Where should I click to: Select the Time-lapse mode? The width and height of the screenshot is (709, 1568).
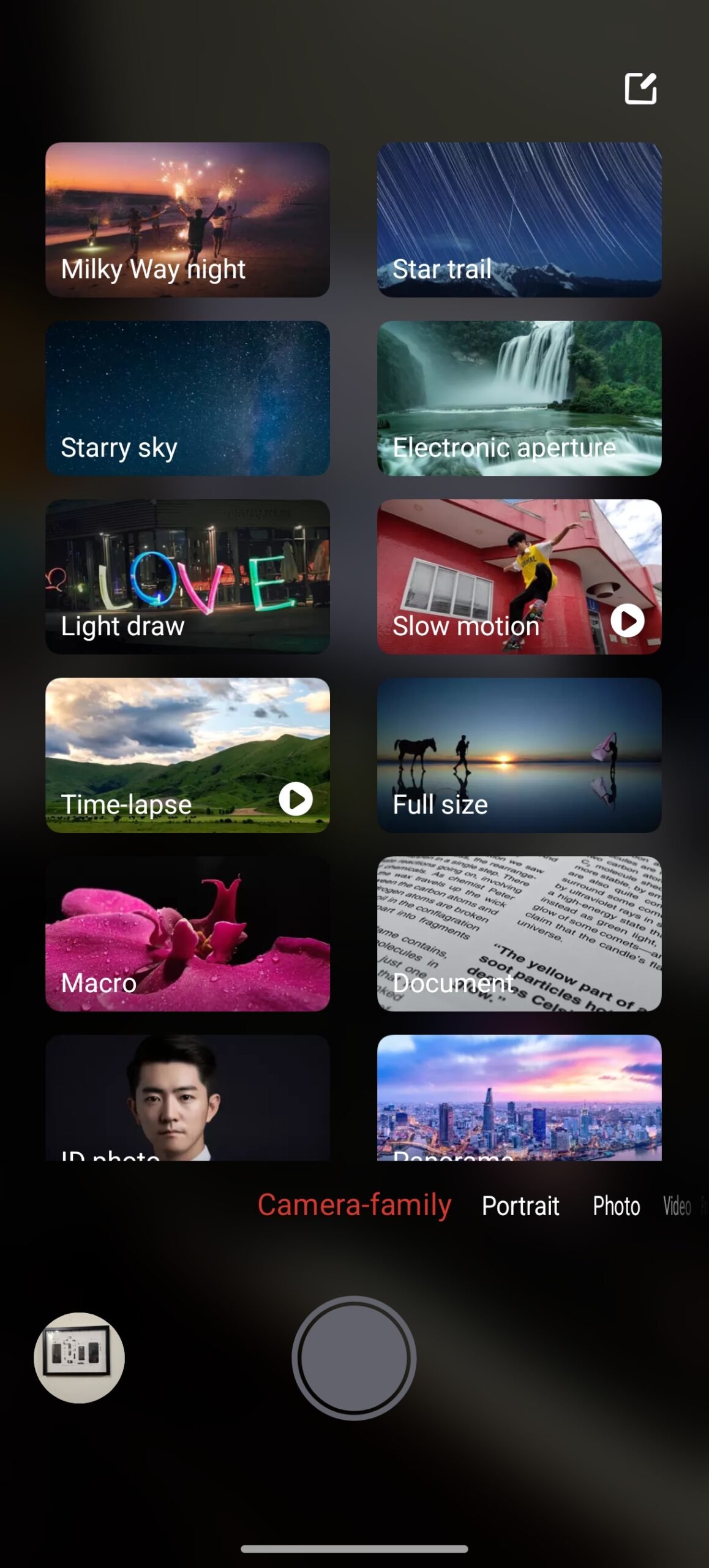(x=187, y=755)
